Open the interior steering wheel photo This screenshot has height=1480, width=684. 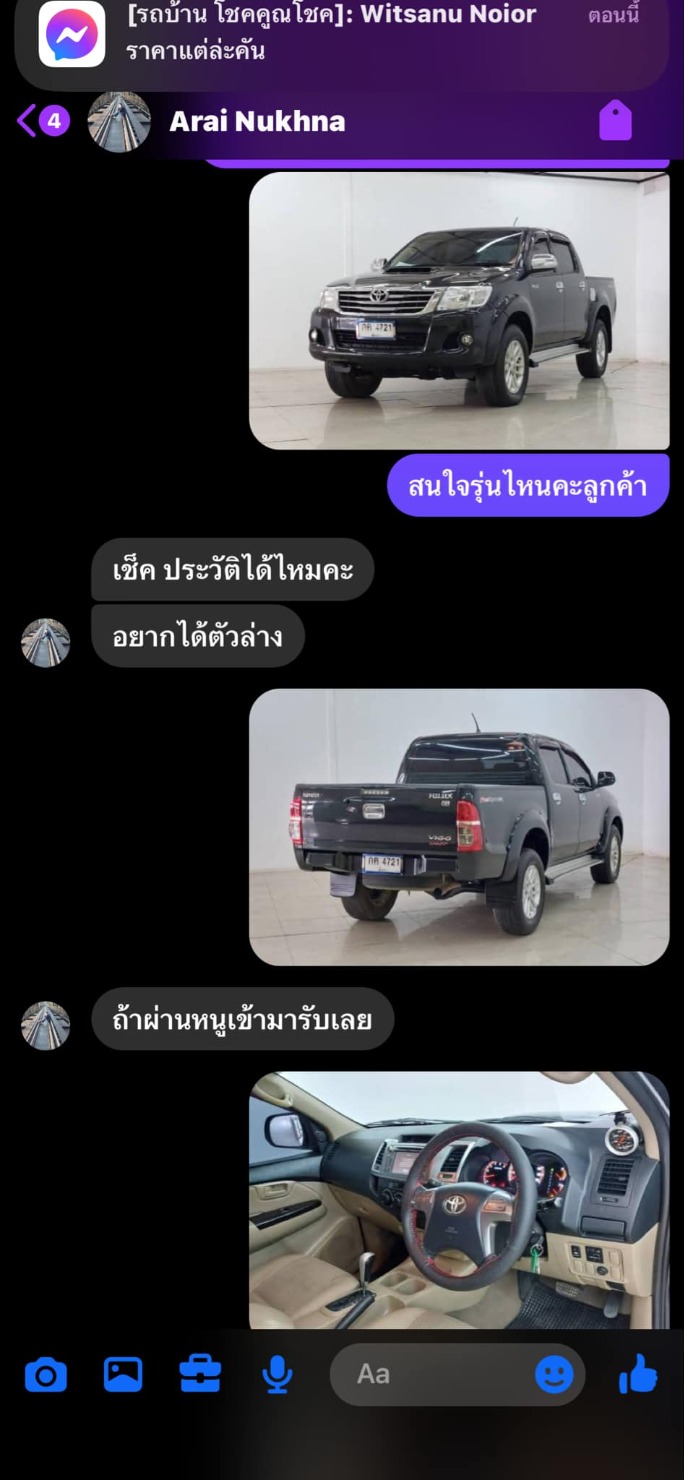click(459, 1200)
